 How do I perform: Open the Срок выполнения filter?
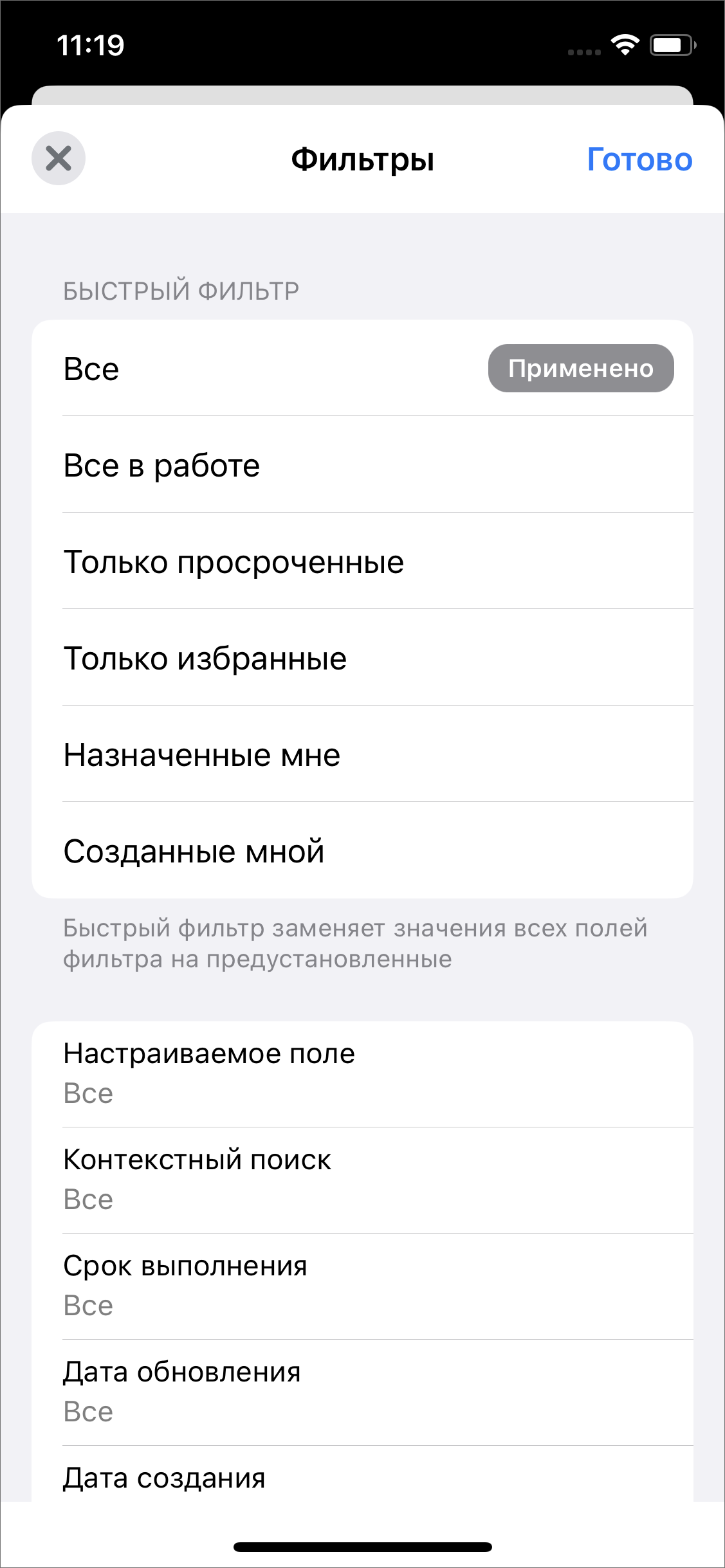[x=362, y=1286]
